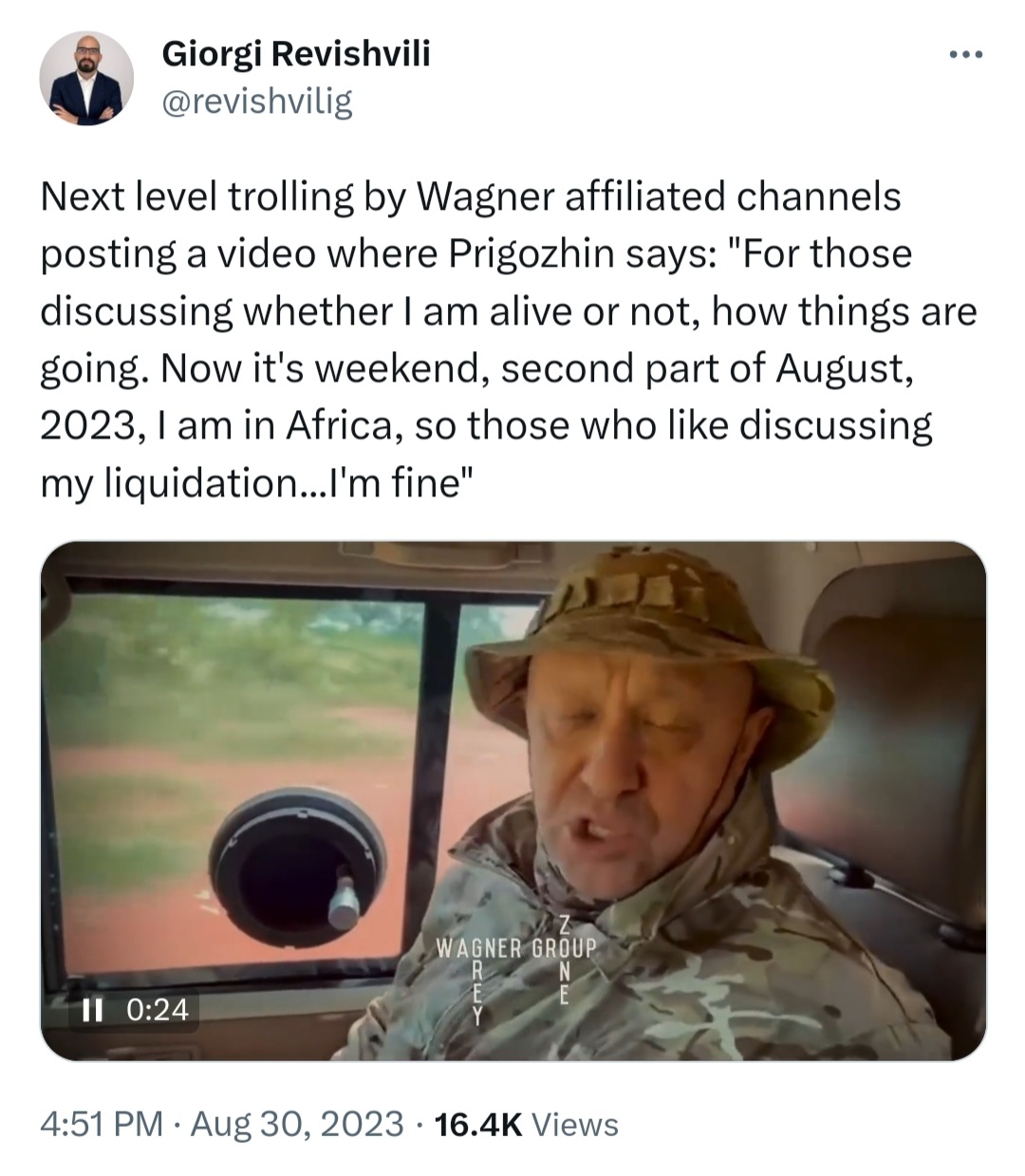Pause the video at 0:24
1025x1176 pixels.
pyautogui.click(x=92, y=1009)
